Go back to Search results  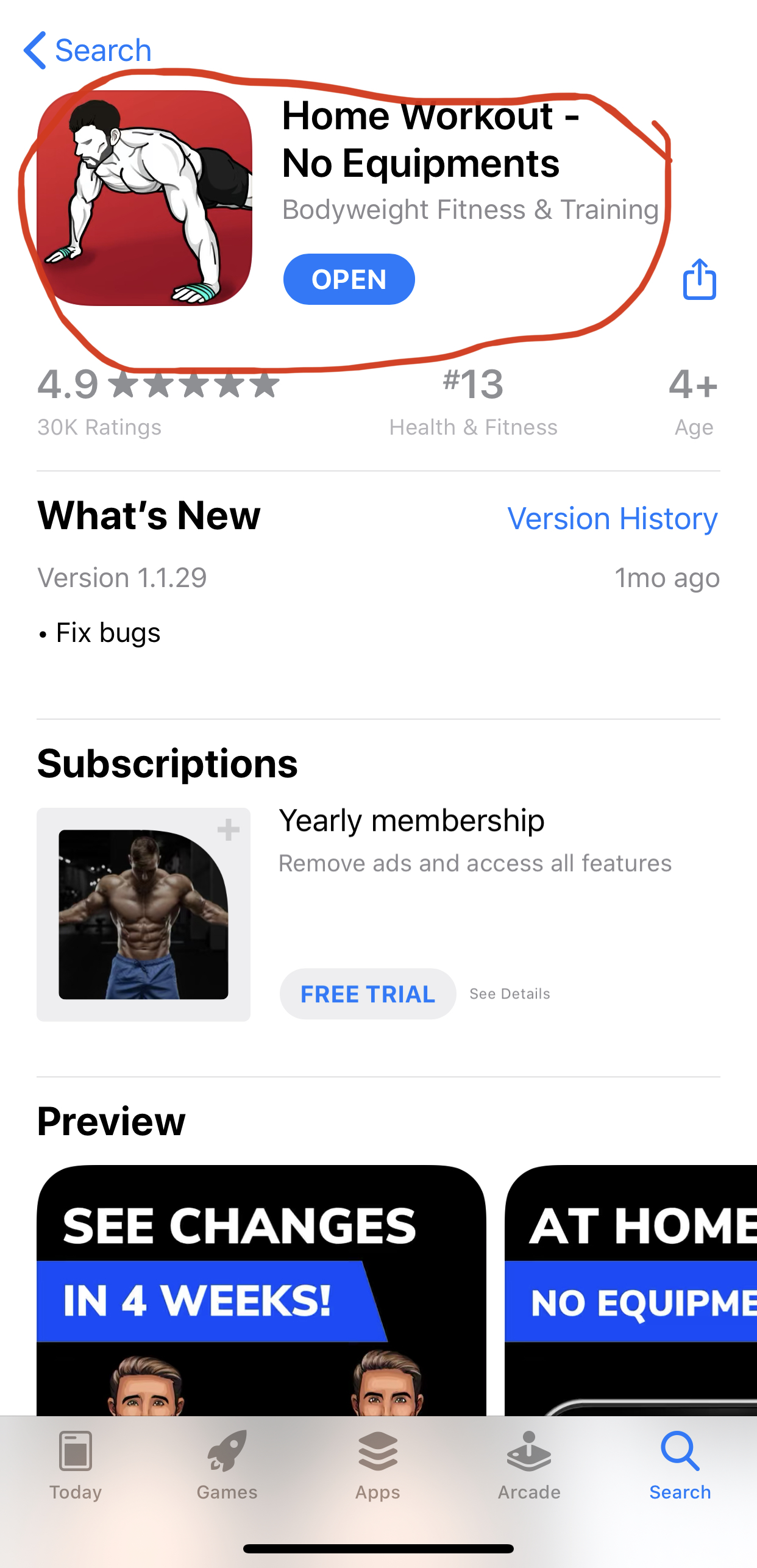point(87,50)
